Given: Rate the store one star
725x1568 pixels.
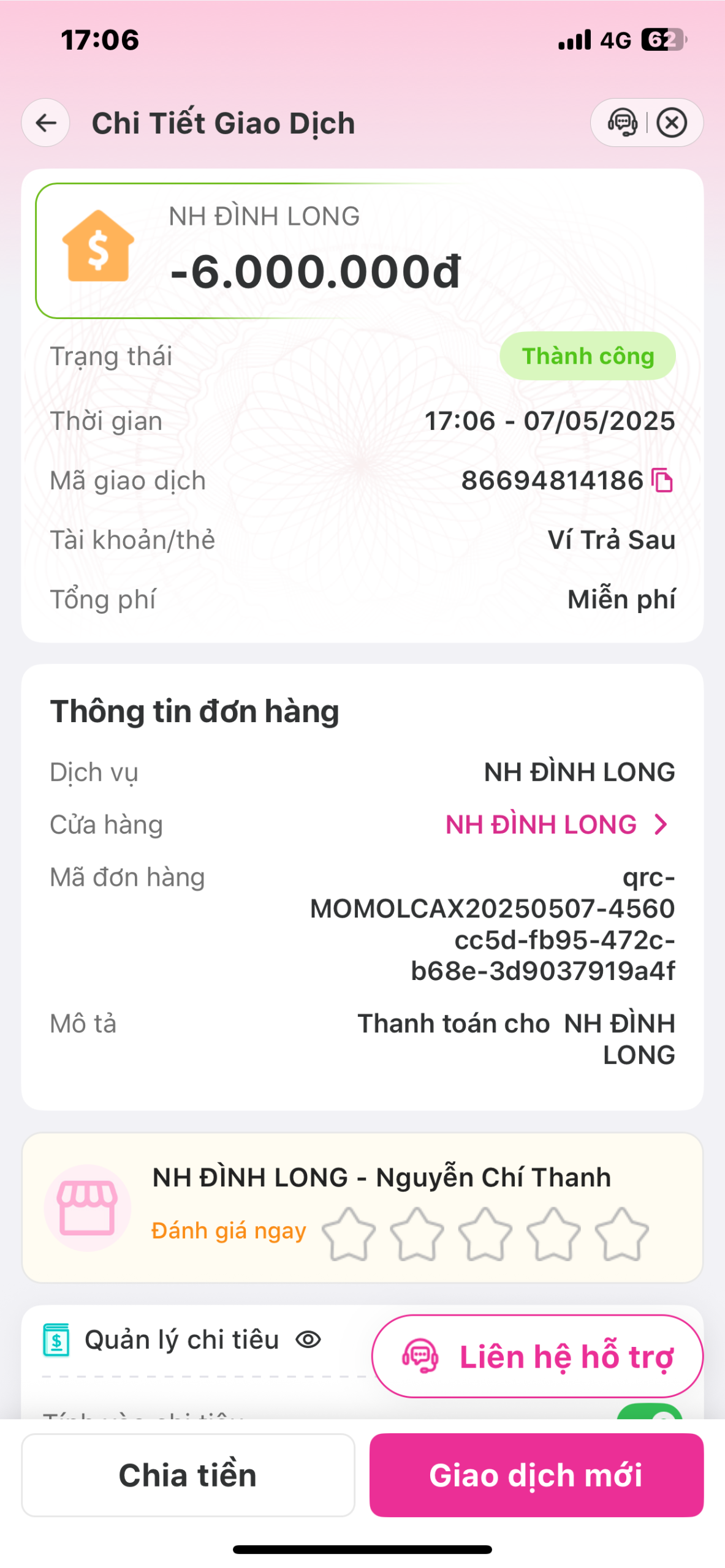Looking at the screenshot, I should tap(348, 1234).
